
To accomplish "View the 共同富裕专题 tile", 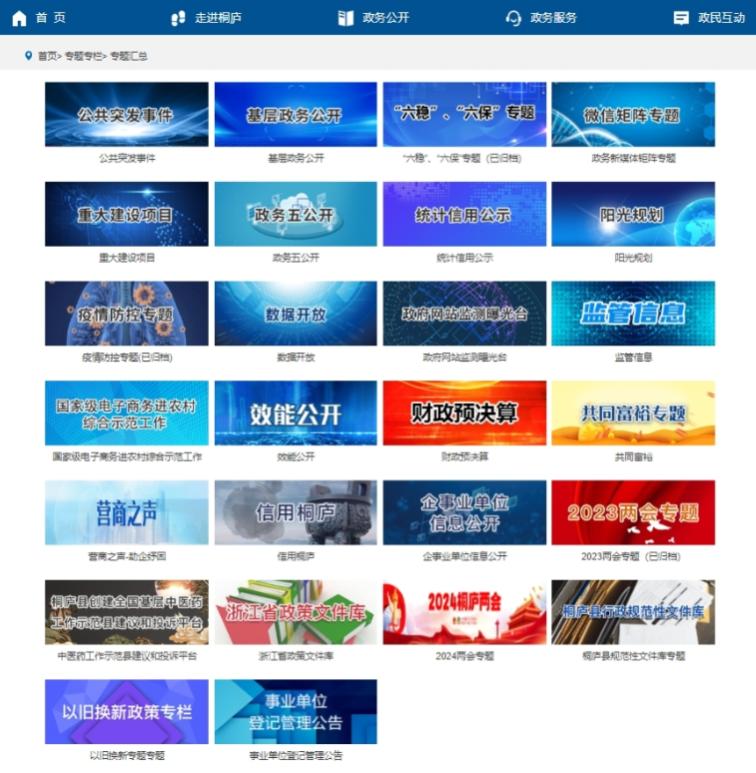I will (x=633, y=413).
